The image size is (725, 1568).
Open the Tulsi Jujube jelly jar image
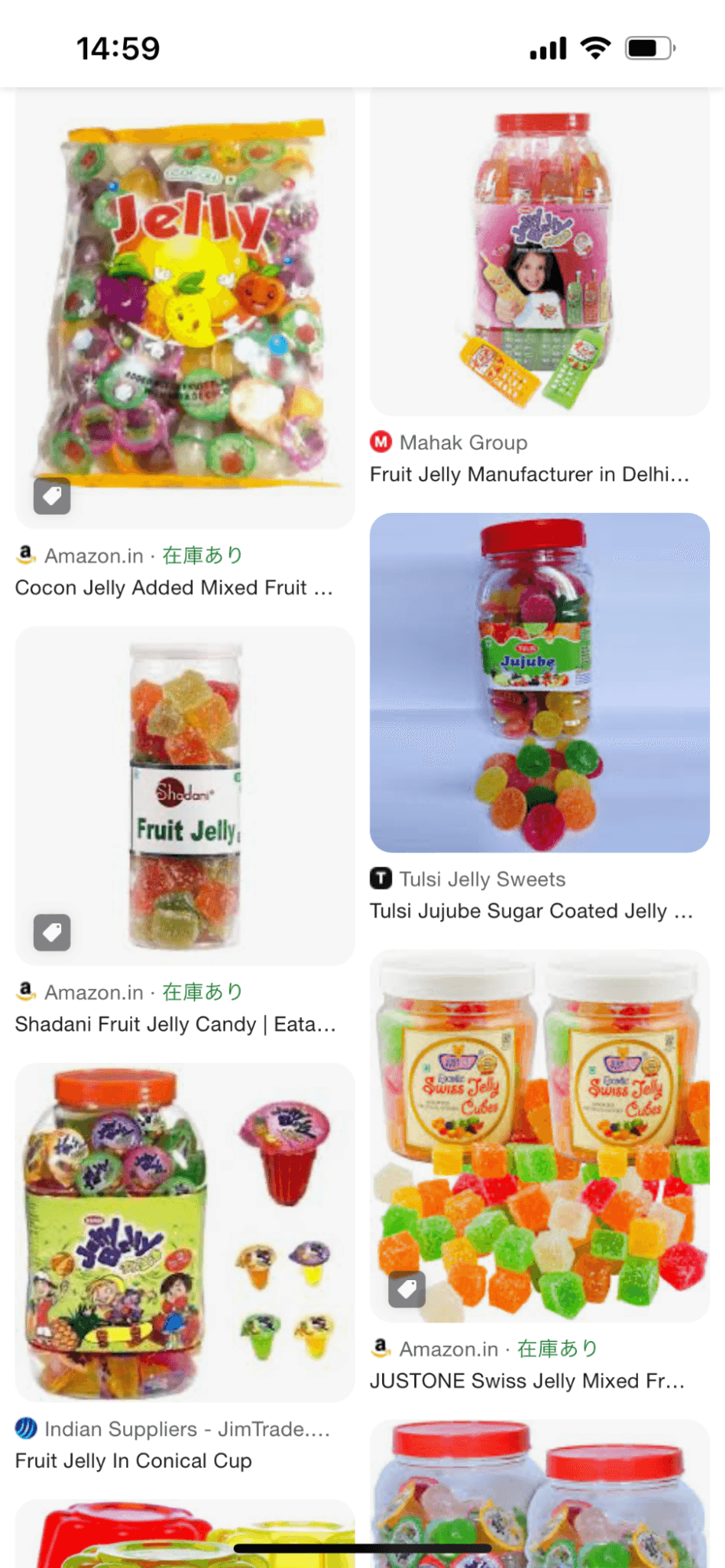[540, 682]
